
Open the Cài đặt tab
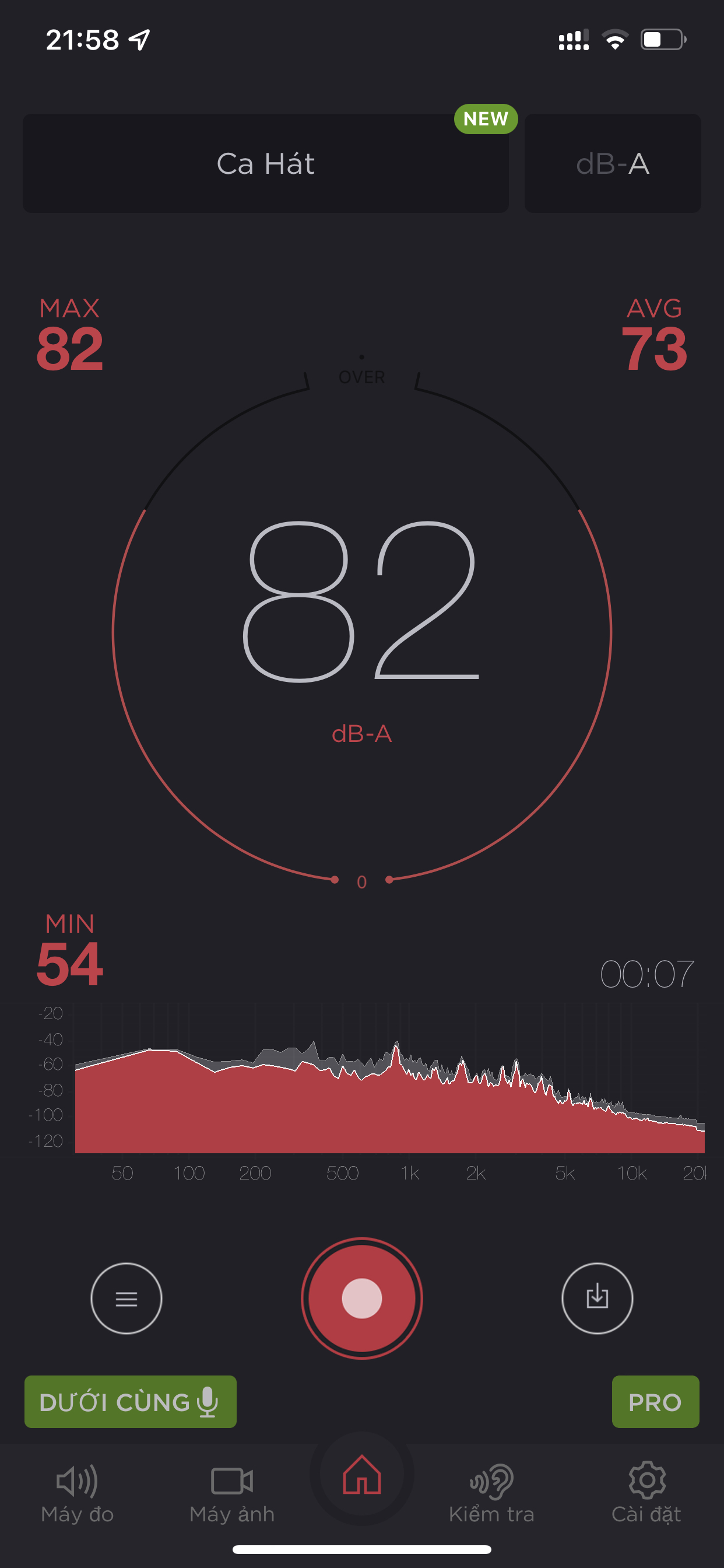click(646, 1494)
